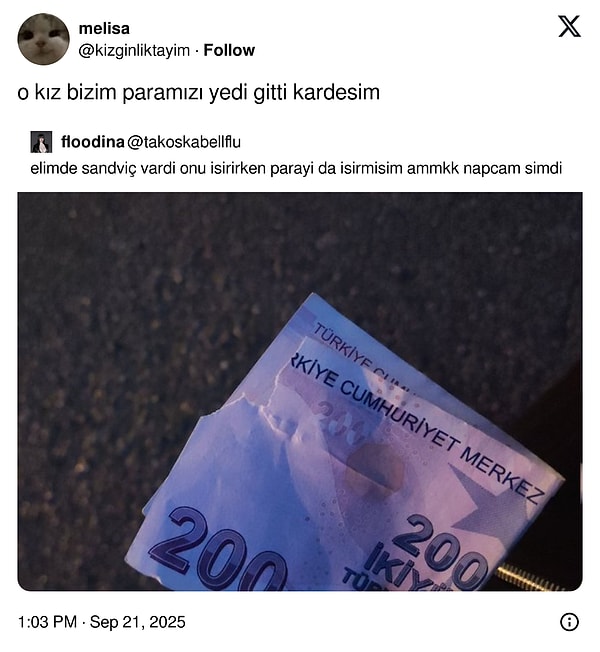Image resolution: width=600 pixels, height=652 pixels.
Task: Open the X logo link
Action: 569,27
